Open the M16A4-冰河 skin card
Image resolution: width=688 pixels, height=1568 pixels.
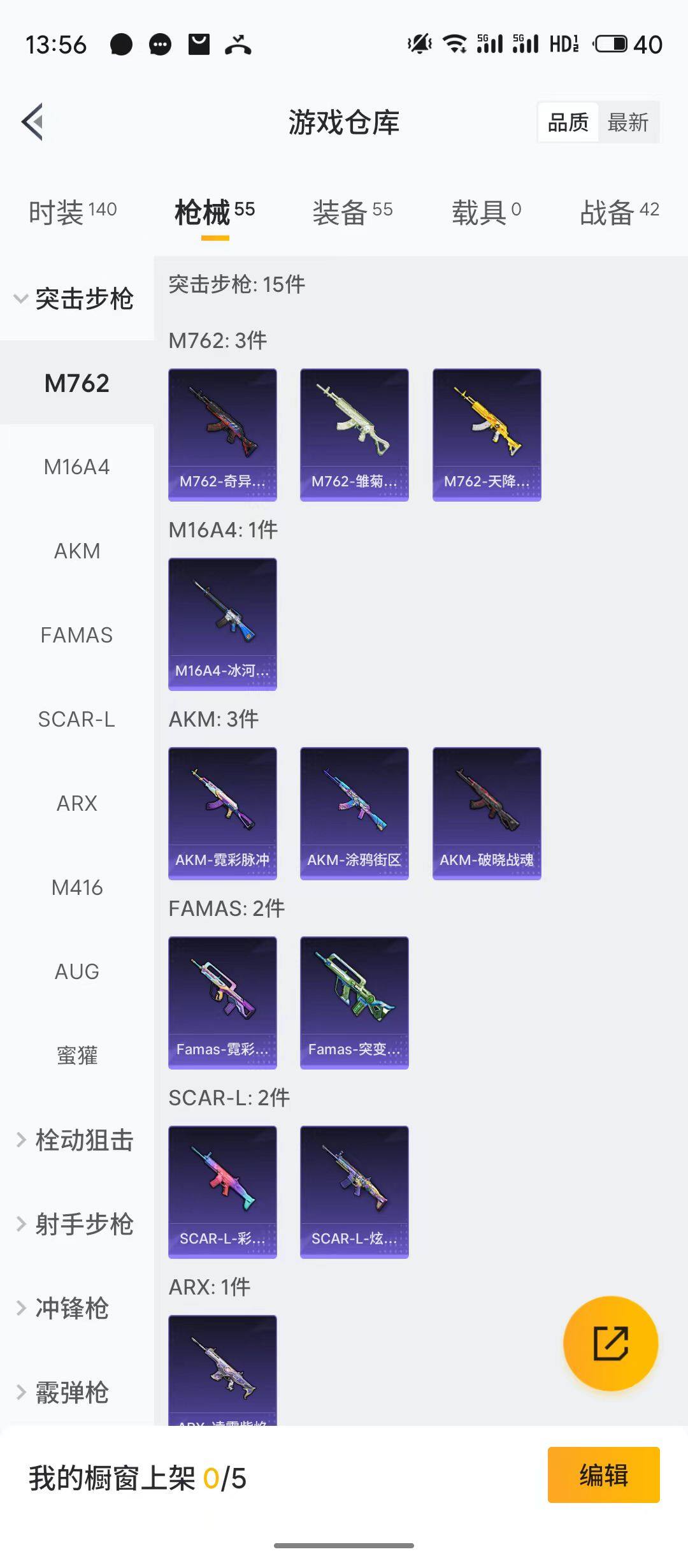point(222,624)
